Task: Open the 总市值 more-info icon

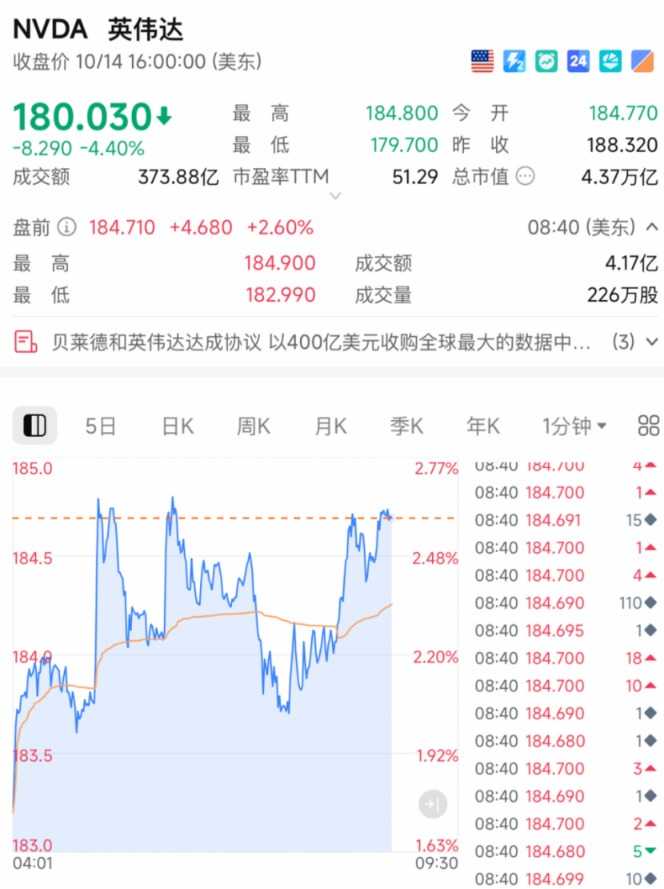Action: click(524, 177)
